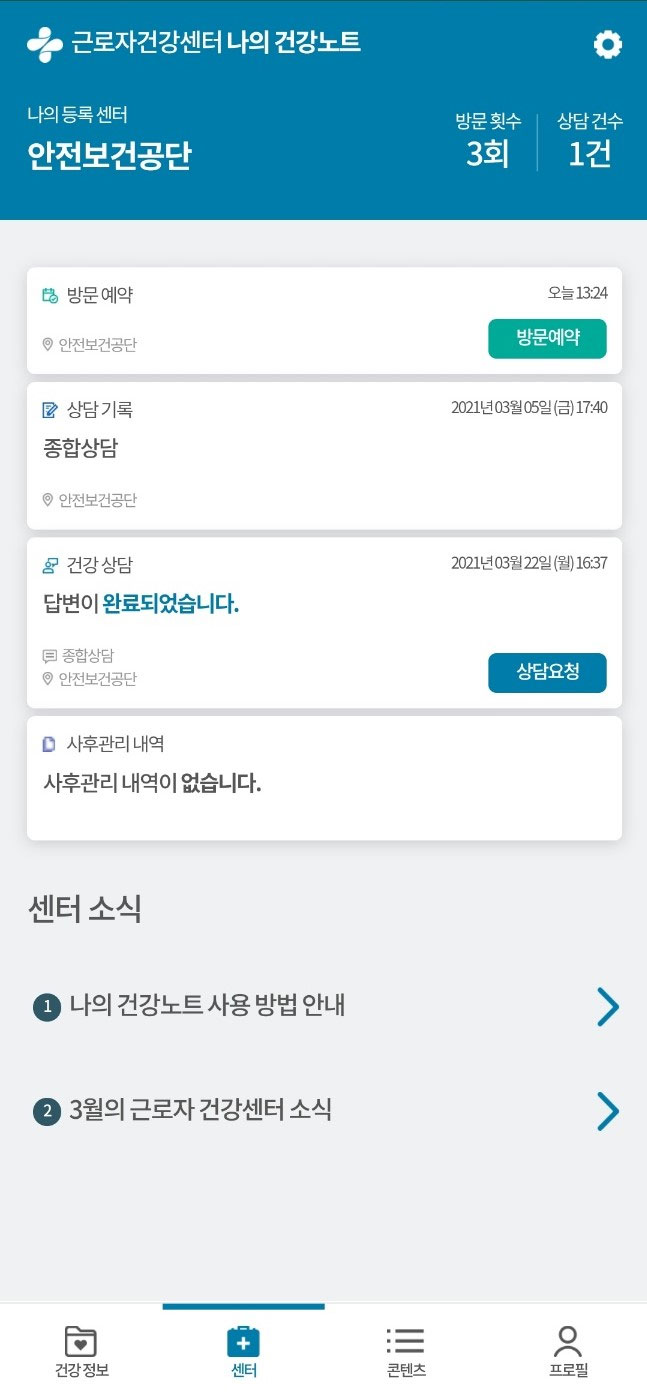Tap the blue 상담요청 button

547,672
